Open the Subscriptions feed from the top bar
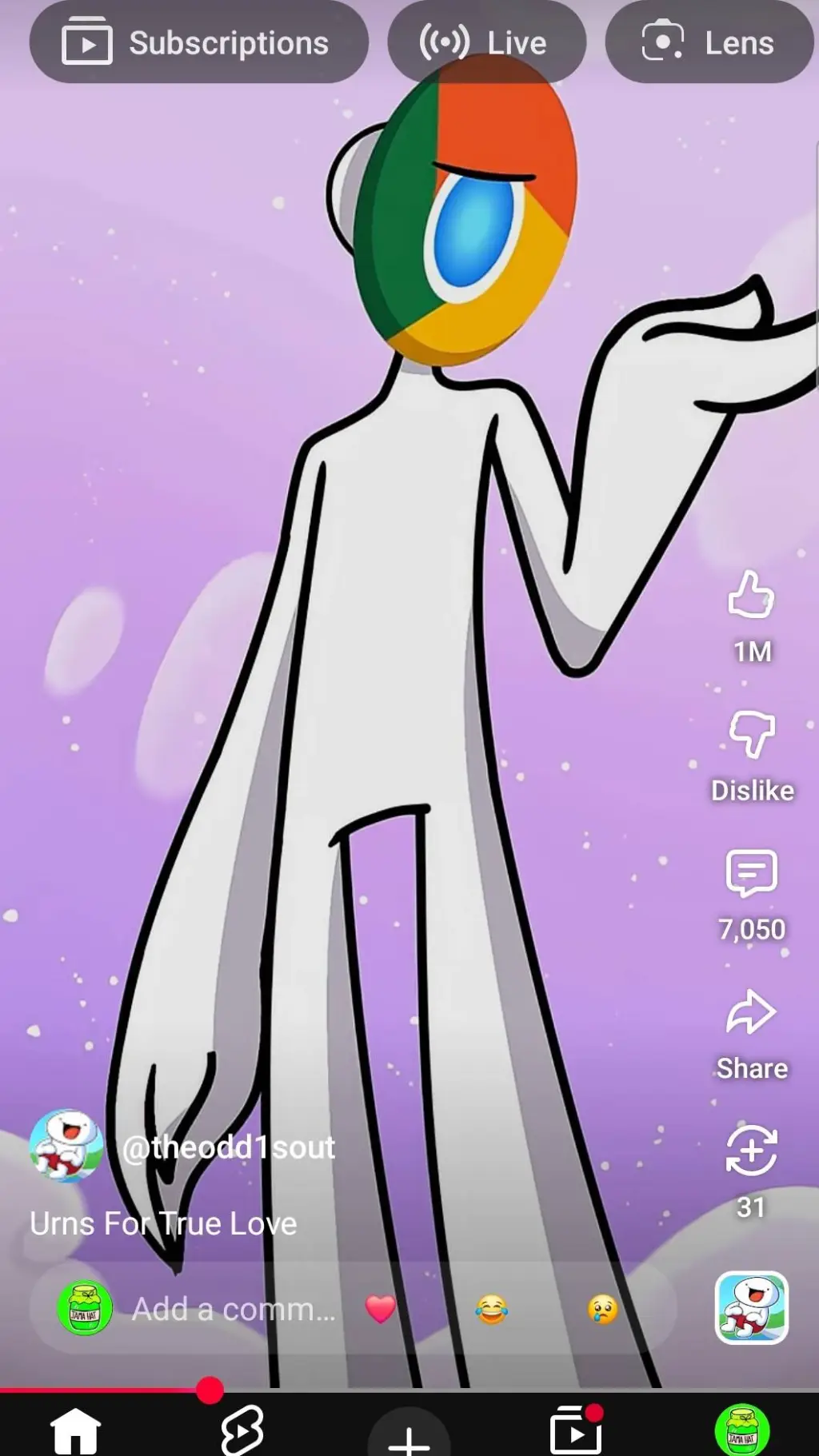The image size is (819, 1456). (198, 42)
